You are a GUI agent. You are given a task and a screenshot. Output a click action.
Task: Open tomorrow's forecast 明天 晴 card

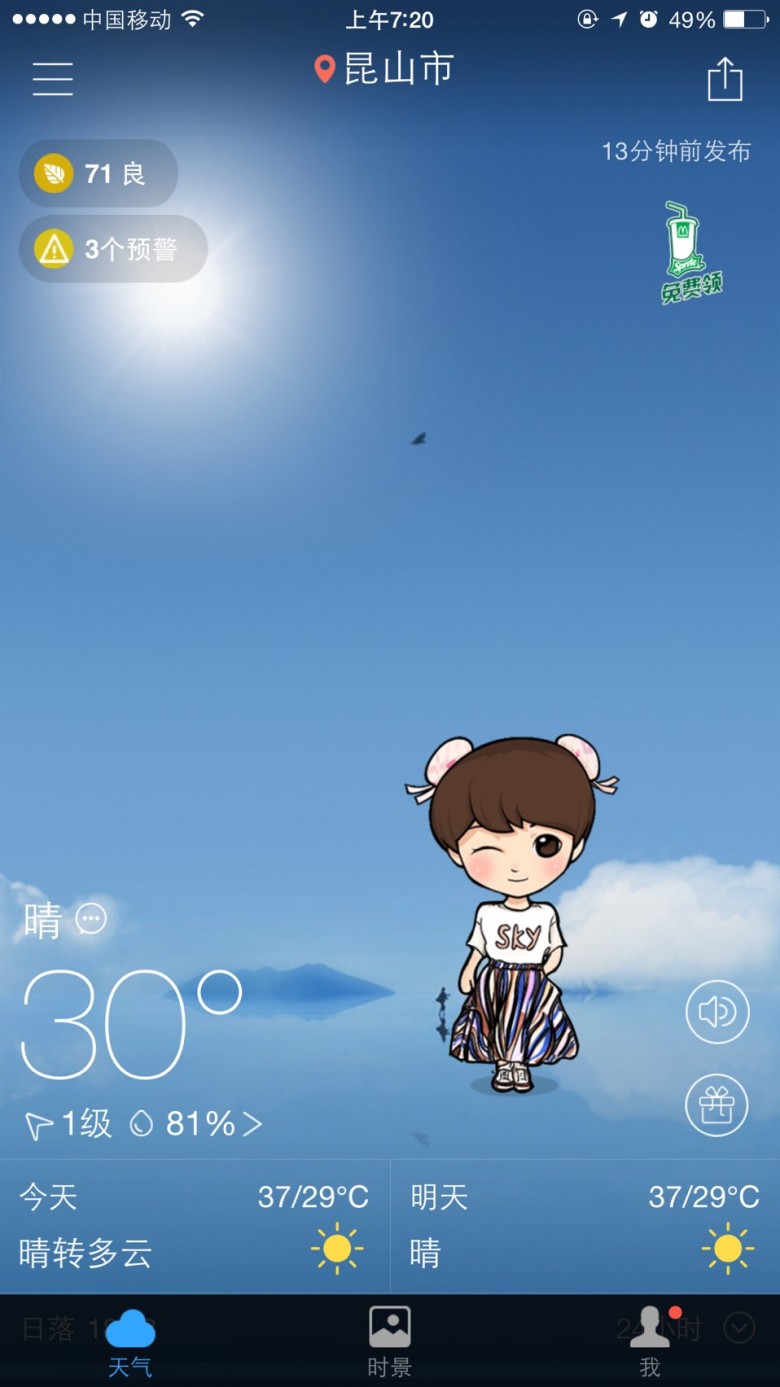click(585, 1226)
